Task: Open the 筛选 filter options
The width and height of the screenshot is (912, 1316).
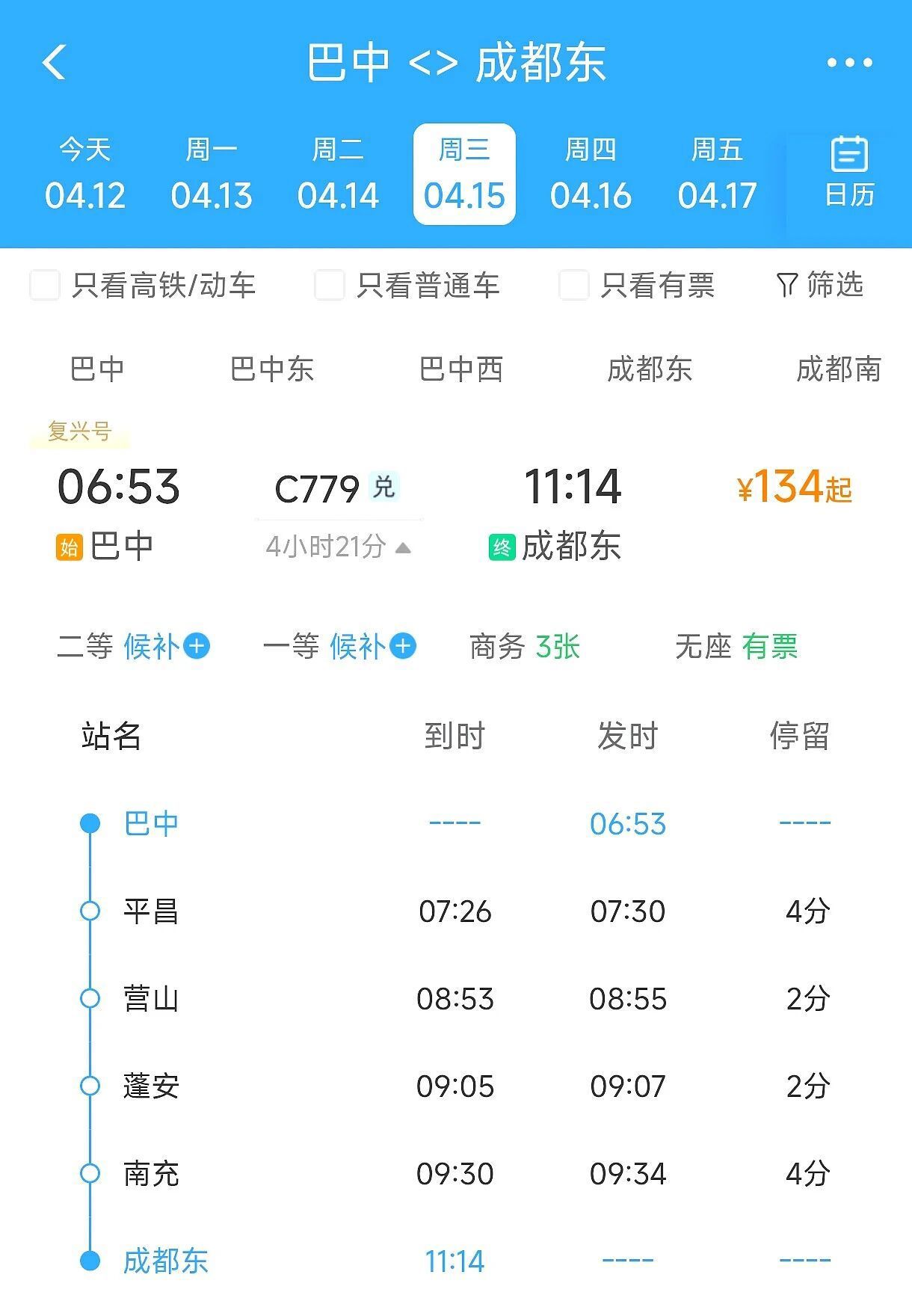Action: tap(820, 285)
